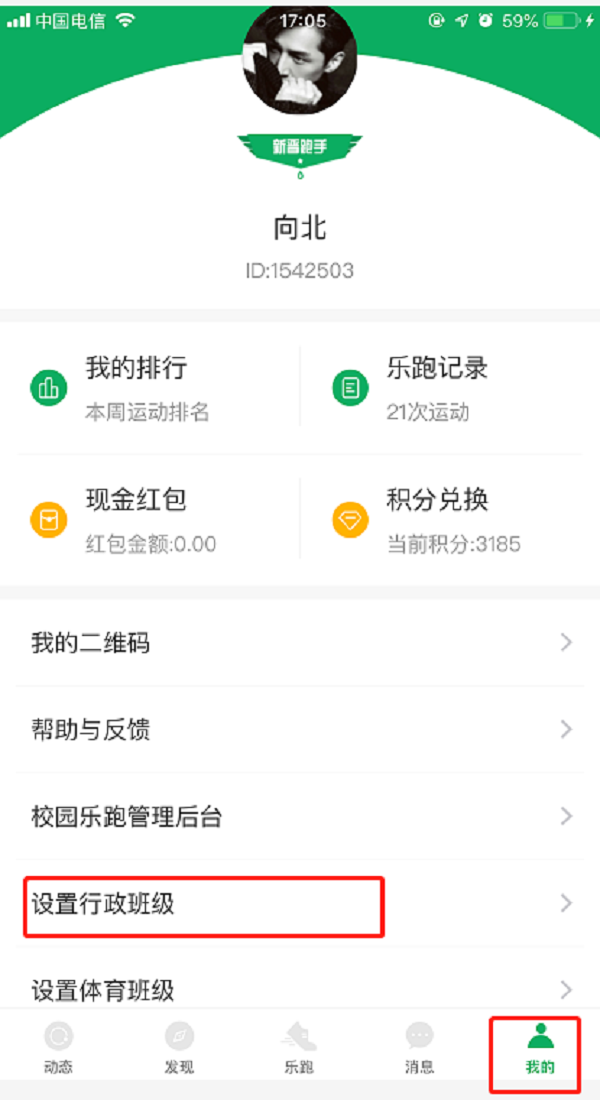Screen dimensions: 600x1100
Task: Open 设置体育班级 setting
Action: coord(300,990)
